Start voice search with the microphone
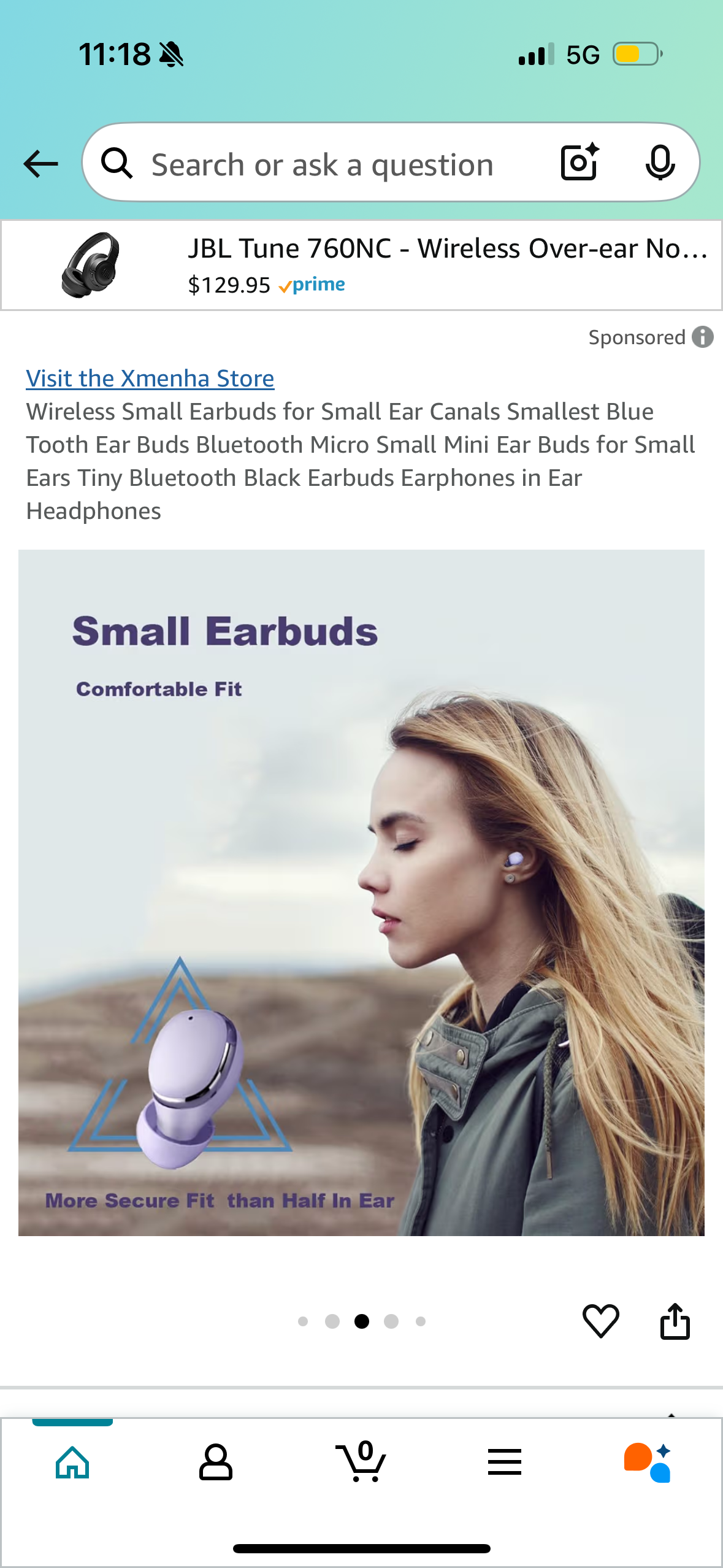The width and height of the screenshot is (723, 1568). (660, 163)
